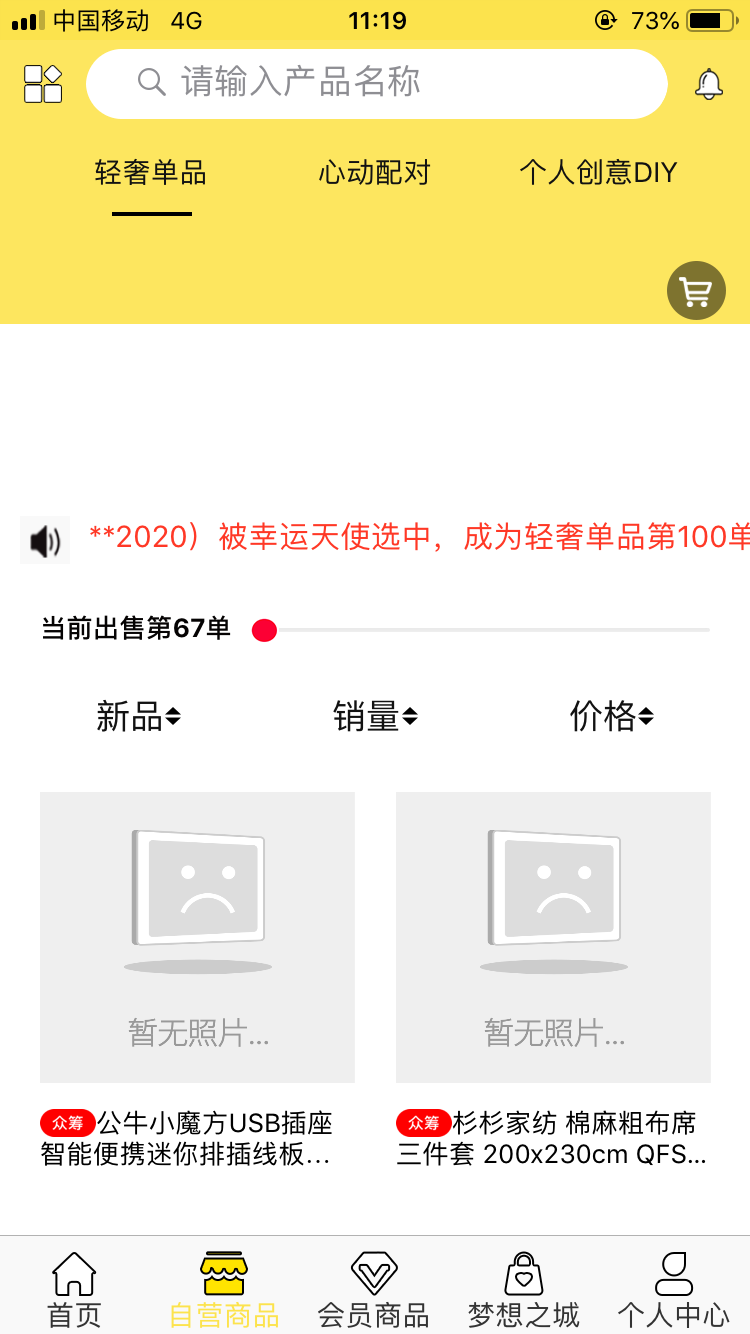The height and width of the screenshot is (1334, 750).
Task: Open the 梦想之城 tab
Action: pos(523,1289)
